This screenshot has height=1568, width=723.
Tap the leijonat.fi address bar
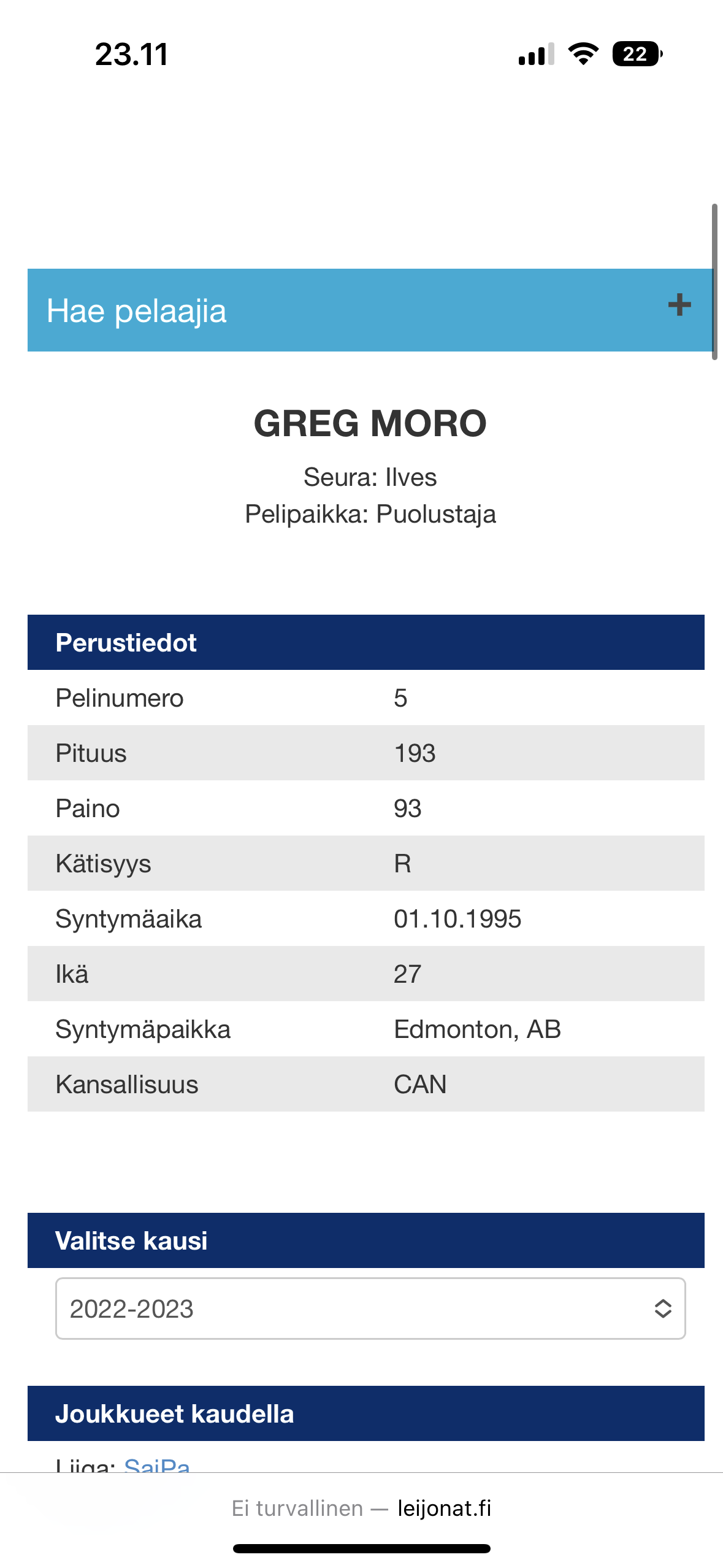point(362,1508)
